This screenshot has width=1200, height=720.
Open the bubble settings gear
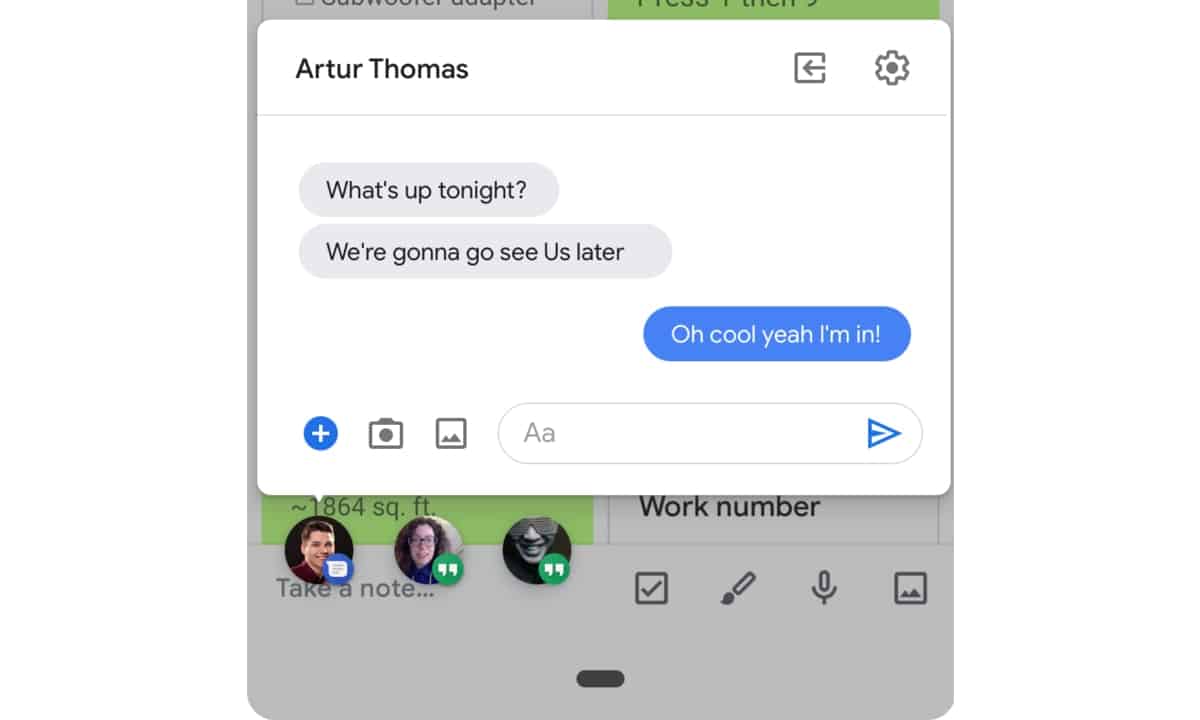[891, 68]
